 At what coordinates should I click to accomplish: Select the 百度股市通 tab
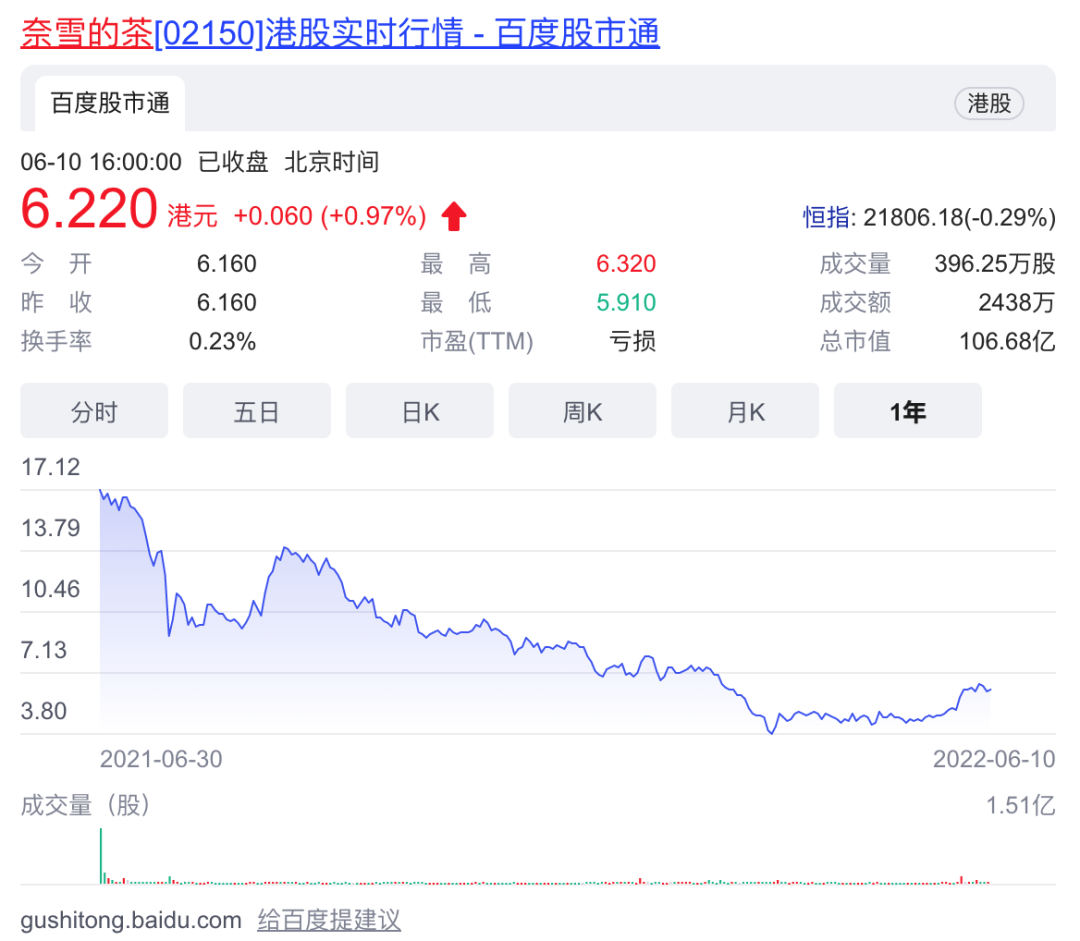coord(110,103)
